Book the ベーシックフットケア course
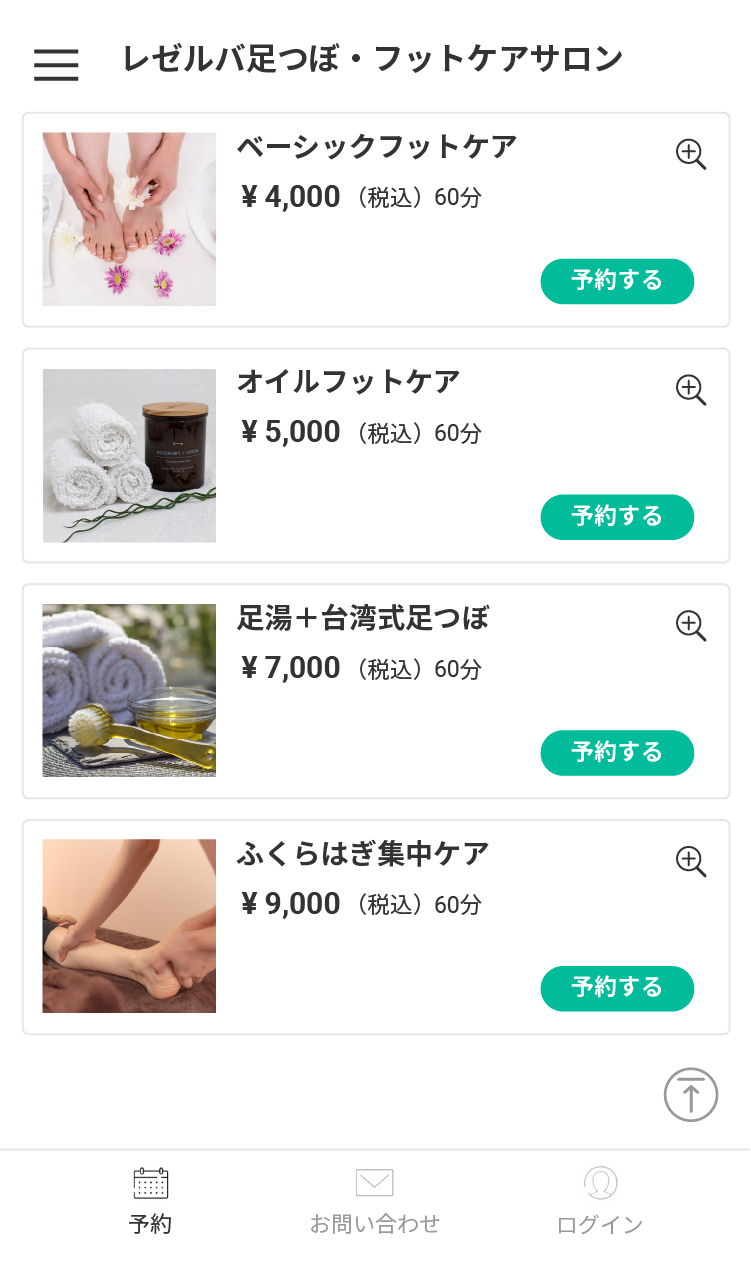The image size is (751, 1268). pyautogui.click(x=617, y=281)
